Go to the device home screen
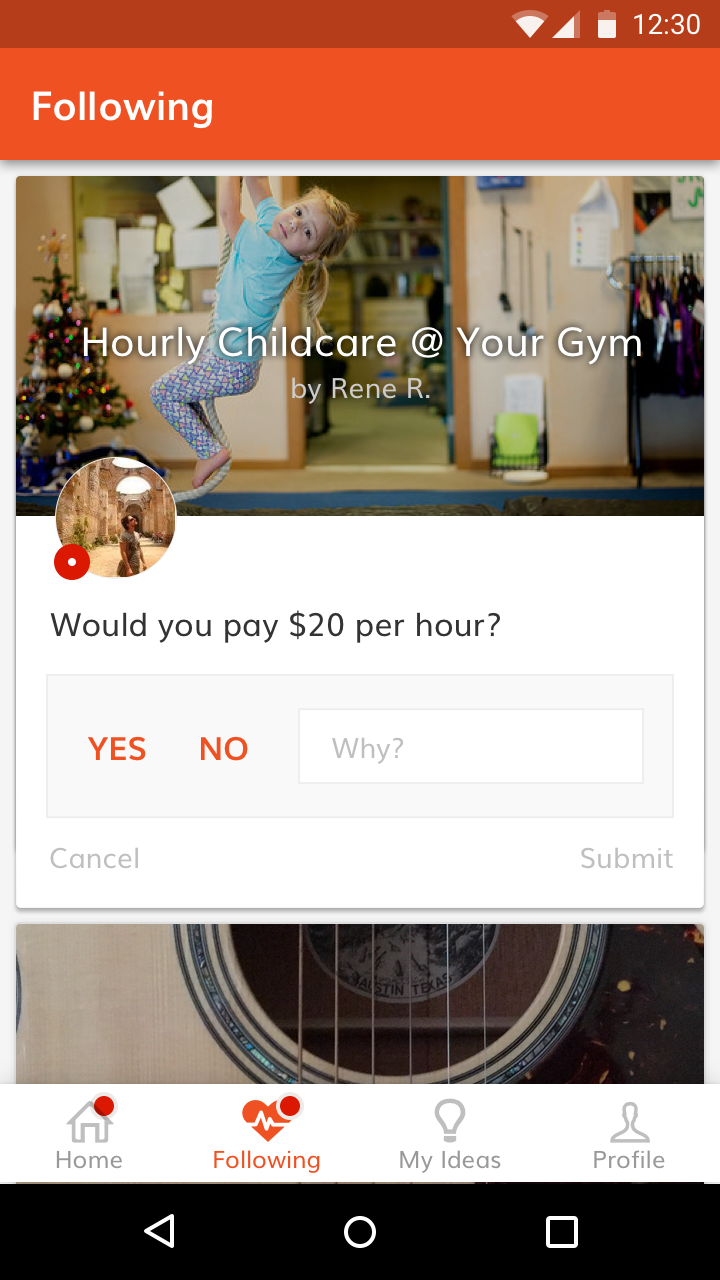This screenshot has height=1280, width=720. point(360,1231)
